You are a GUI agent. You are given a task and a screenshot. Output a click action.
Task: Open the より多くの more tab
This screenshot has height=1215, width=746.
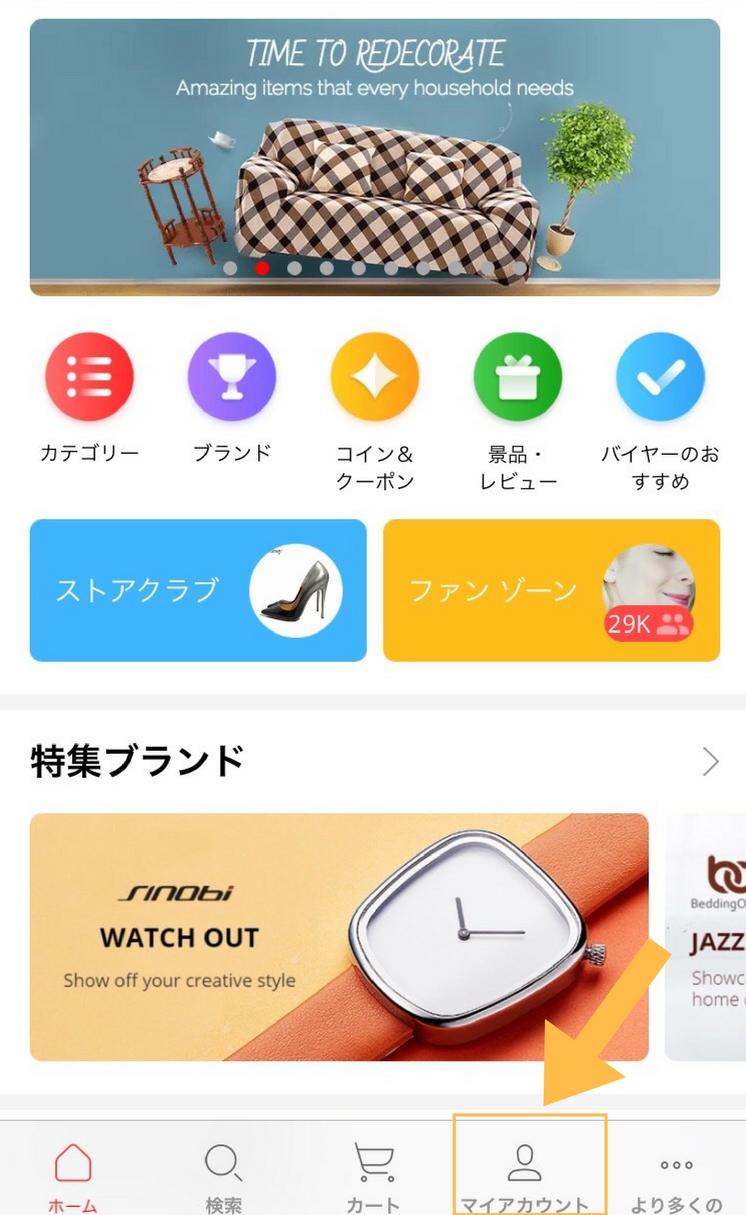pos(677,1176)
